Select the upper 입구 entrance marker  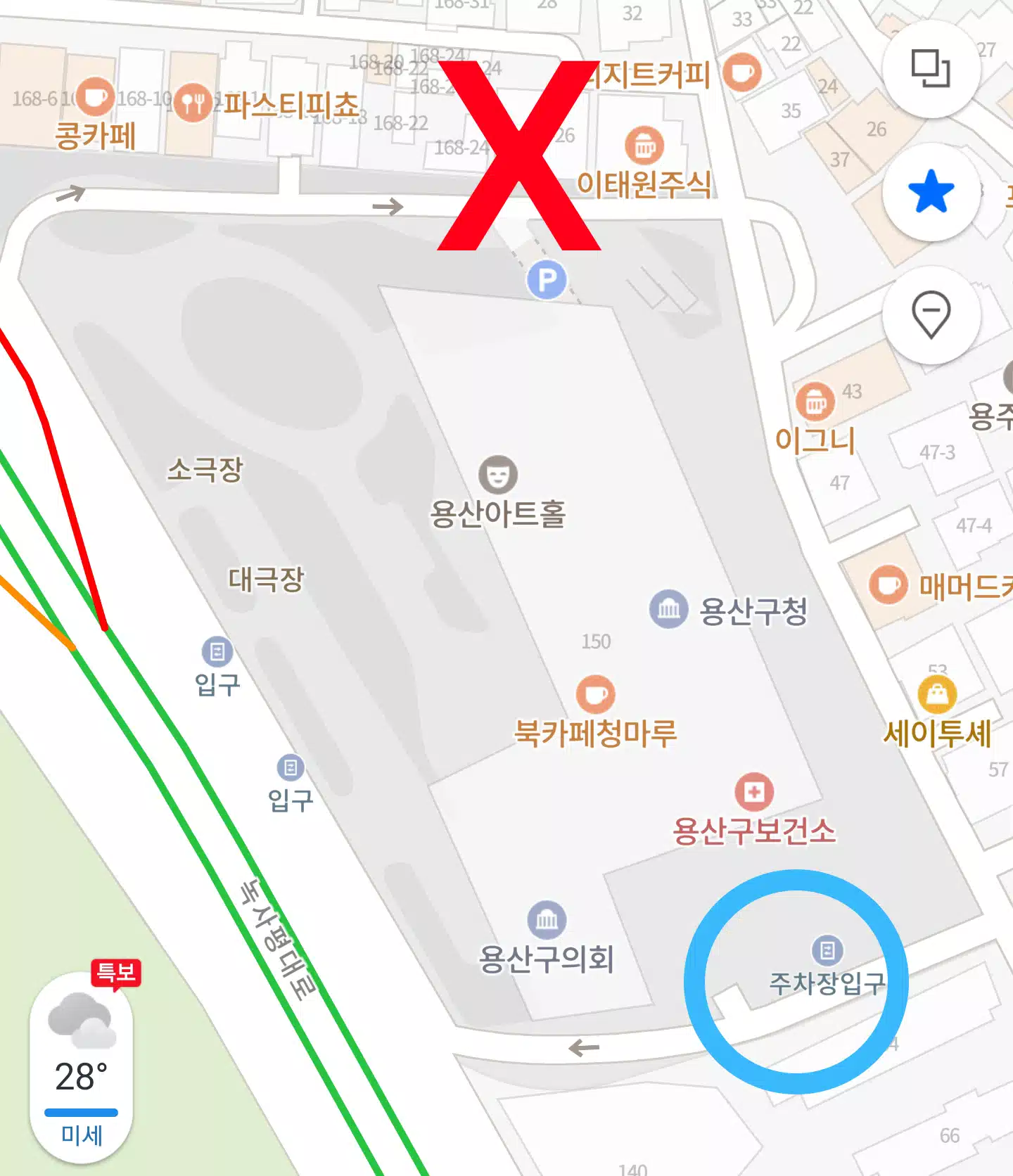click(x=216, y=651)
